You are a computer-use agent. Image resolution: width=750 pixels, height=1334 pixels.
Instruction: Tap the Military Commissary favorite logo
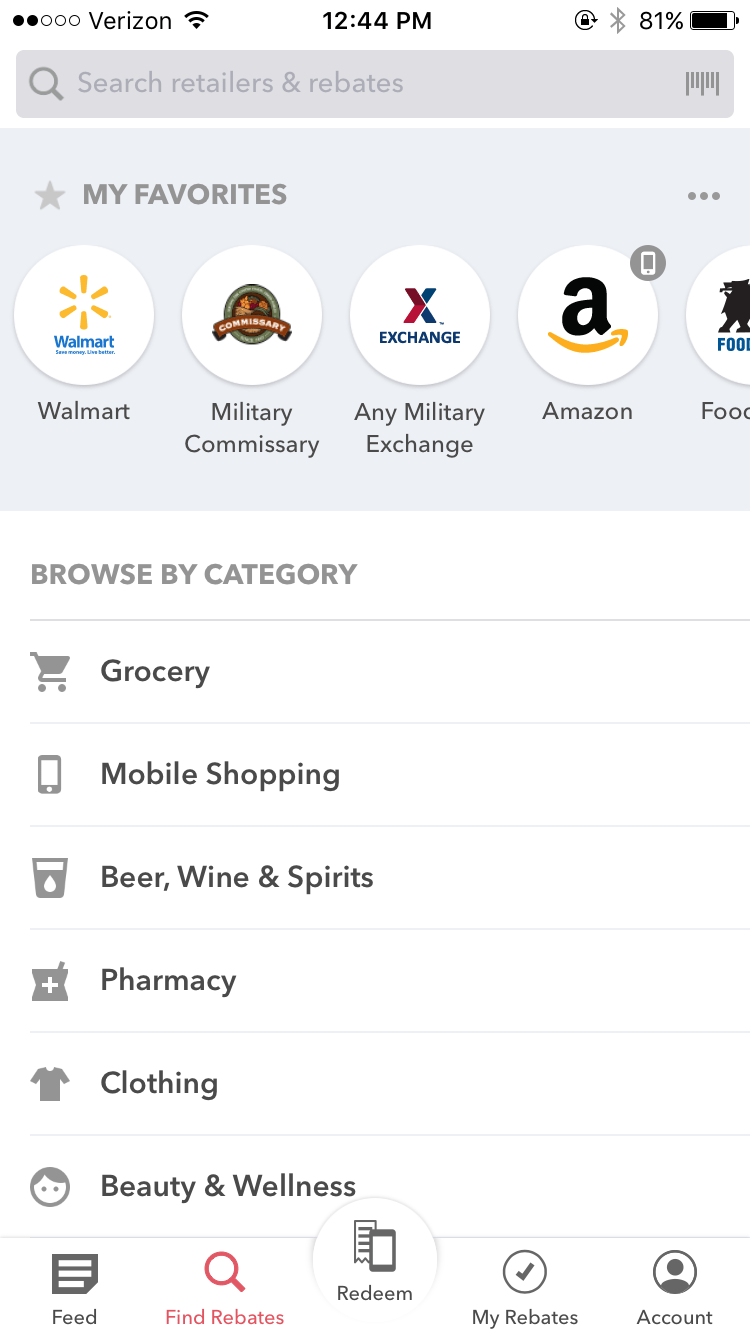(x=251, y=315)
